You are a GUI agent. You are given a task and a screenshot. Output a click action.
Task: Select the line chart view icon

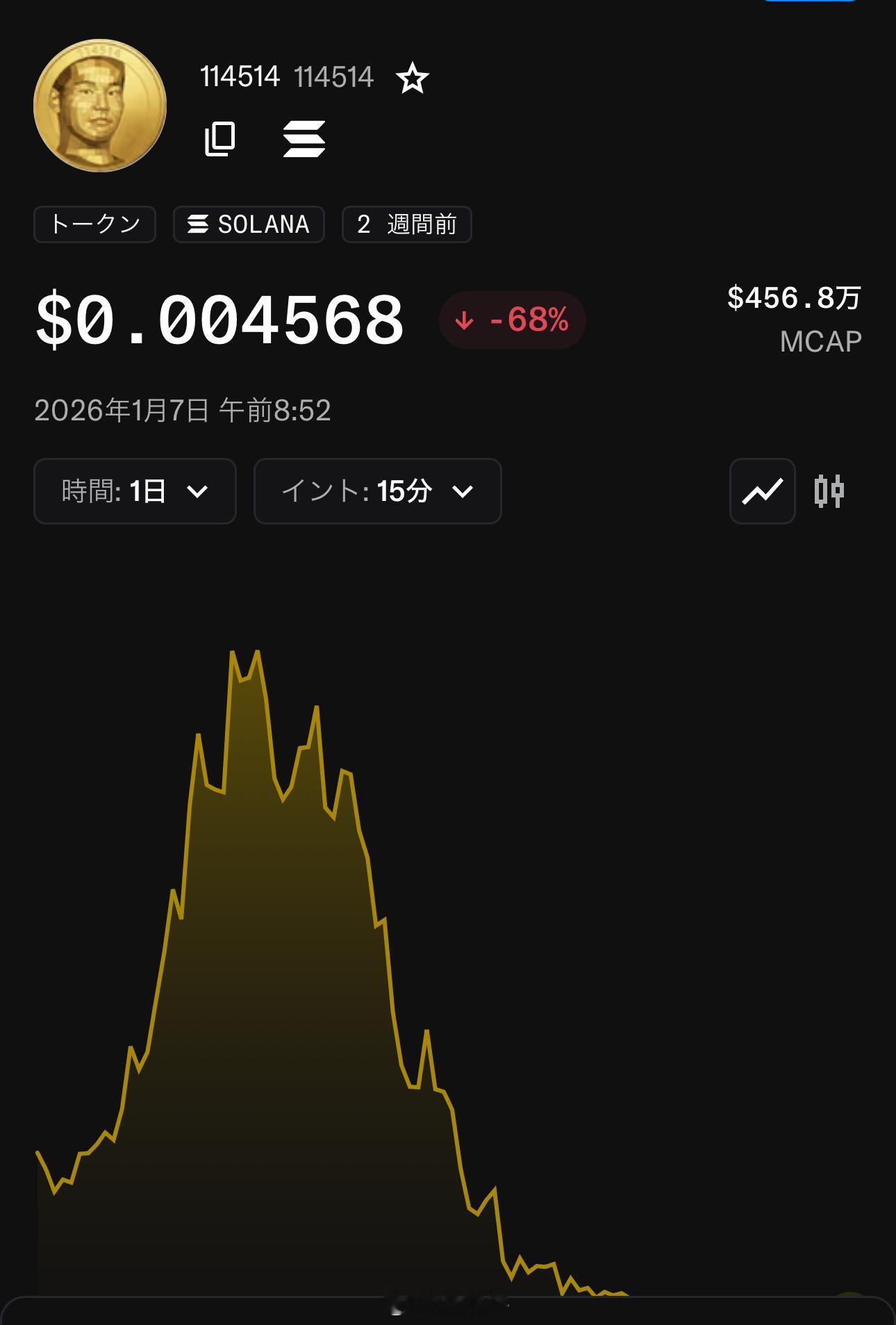(761, 491)
